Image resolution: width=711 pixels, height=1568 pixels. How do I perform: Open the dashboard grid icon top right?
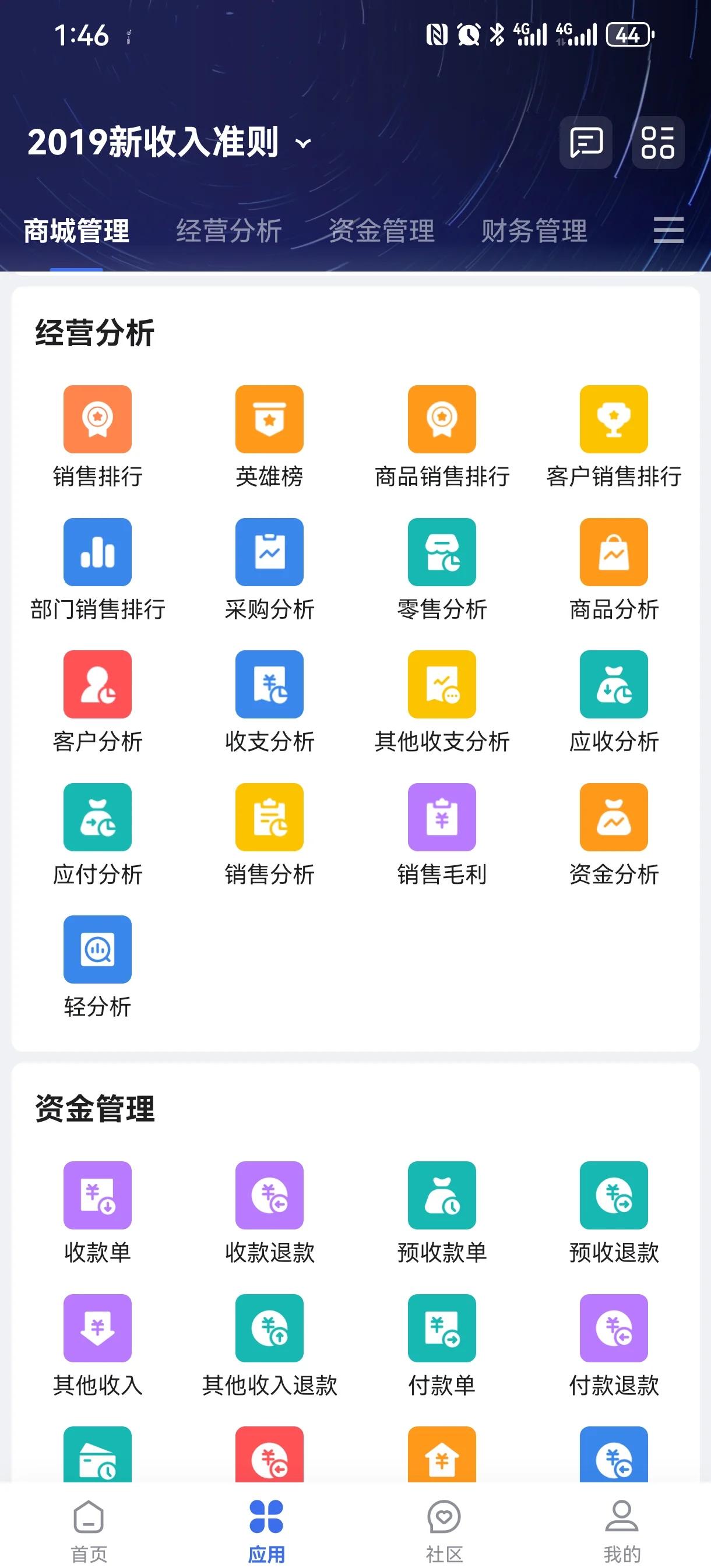[x=658, y=143]
